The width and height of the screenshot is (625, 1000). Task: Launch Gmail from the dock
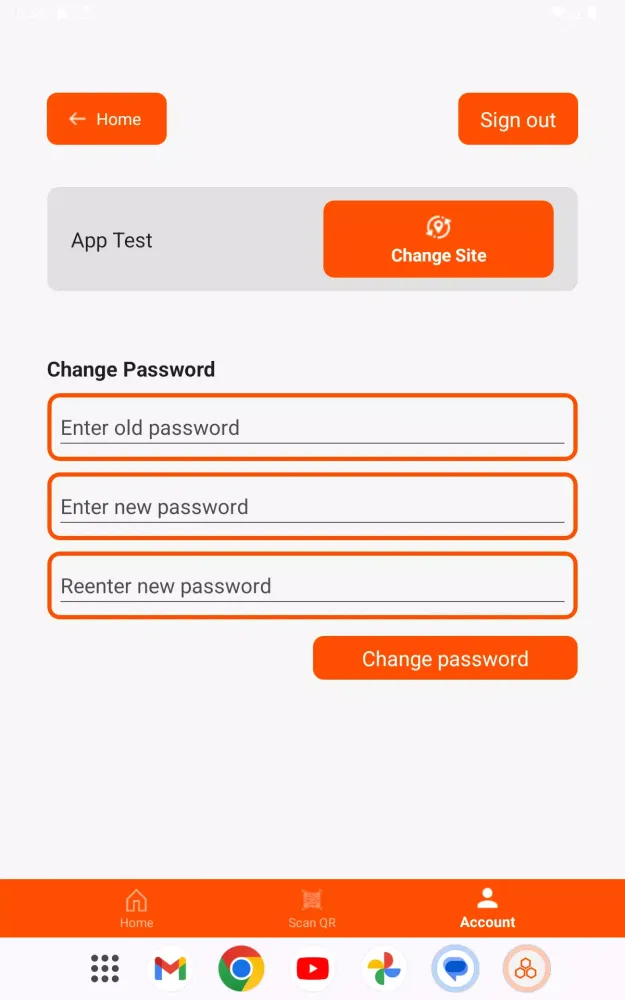[x=170, y=968]
